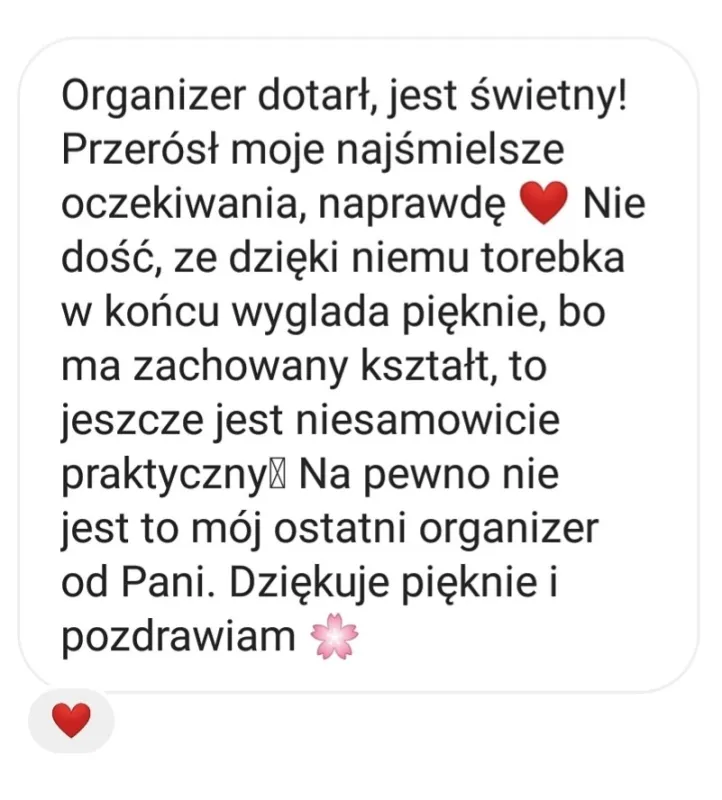
Task: Open the heart reaction below the message
Action: (70, 720)
